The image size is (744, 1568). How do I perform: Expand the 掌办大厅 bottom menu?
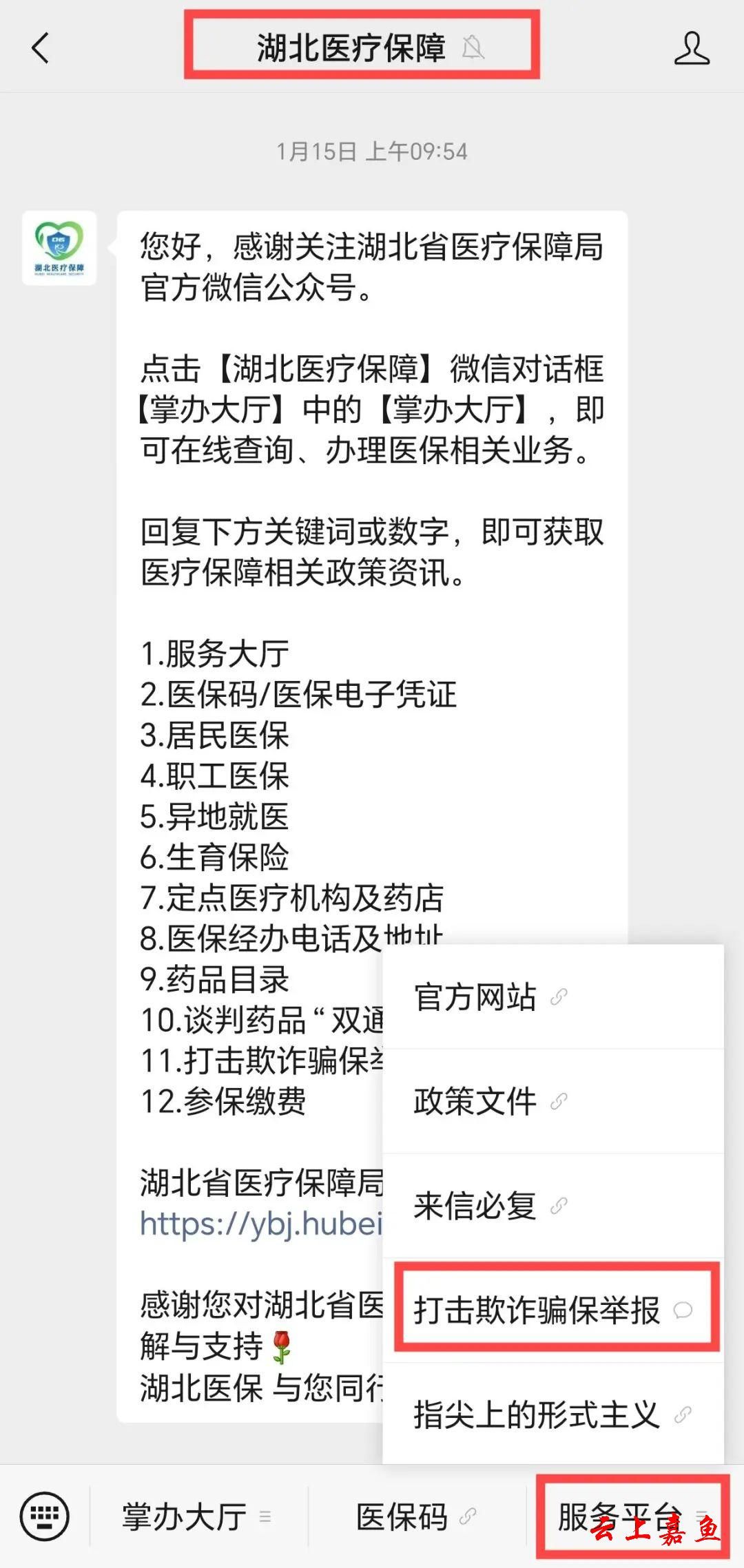pyautogui.click(x=198, y=1516)
